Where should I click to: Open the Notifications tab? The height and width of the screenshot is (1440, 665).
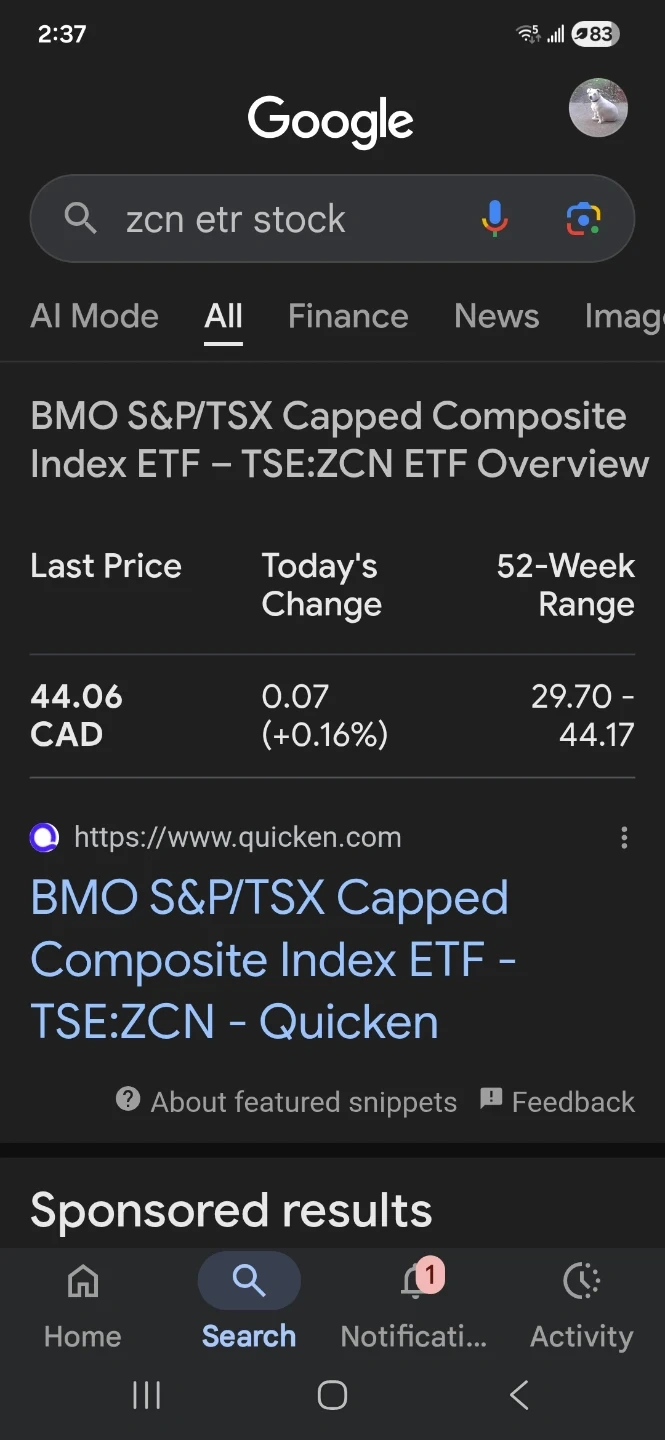[414, 1304]
